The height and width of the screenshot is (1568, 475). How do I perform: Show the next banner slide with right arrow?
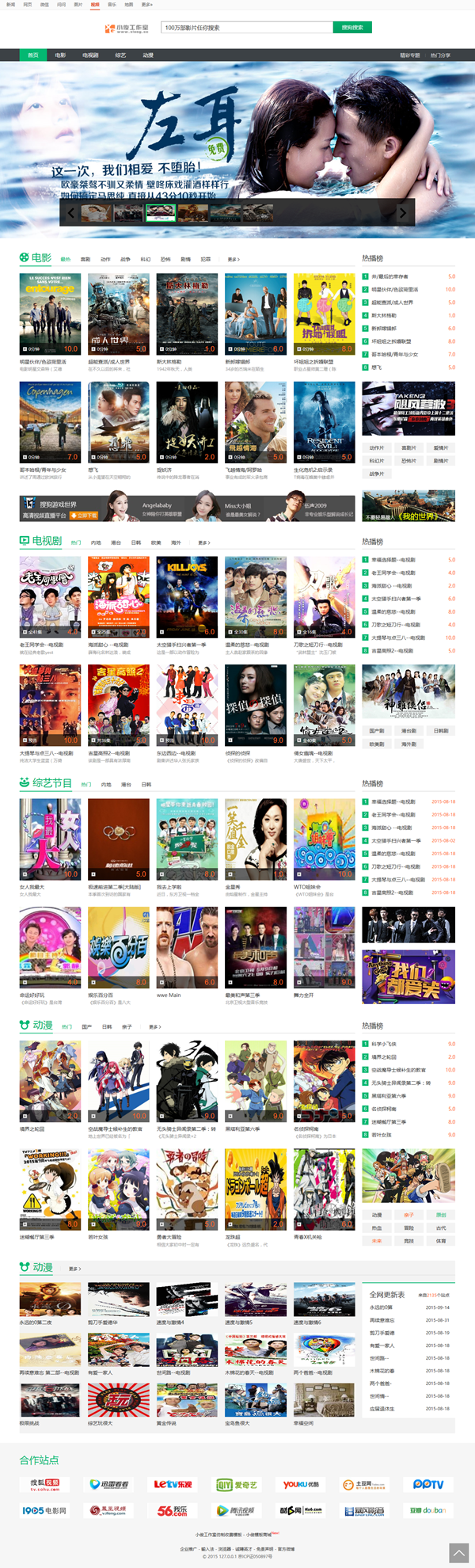coord(402,212)
